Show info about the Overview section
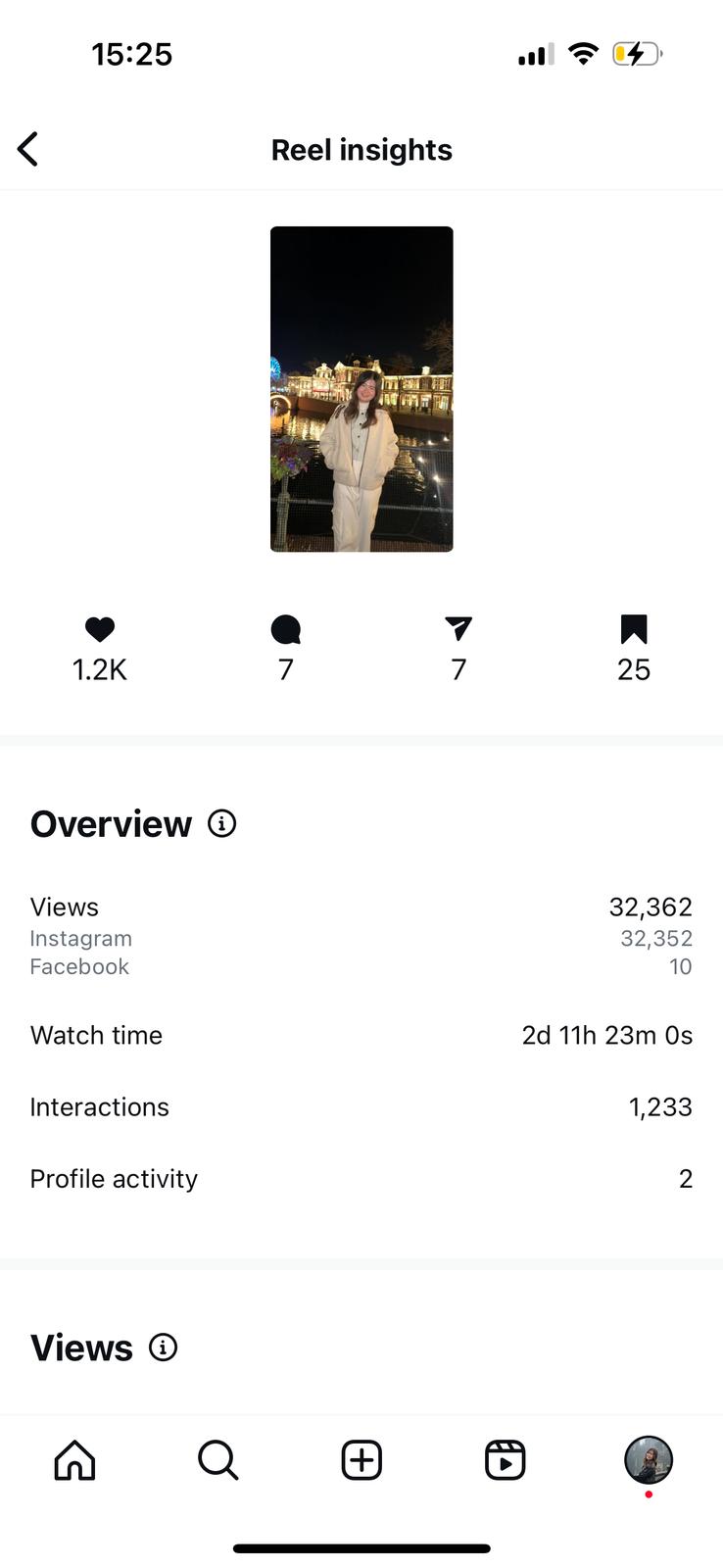This screenshot has height=1568, width=723. (x=222, y=824)
